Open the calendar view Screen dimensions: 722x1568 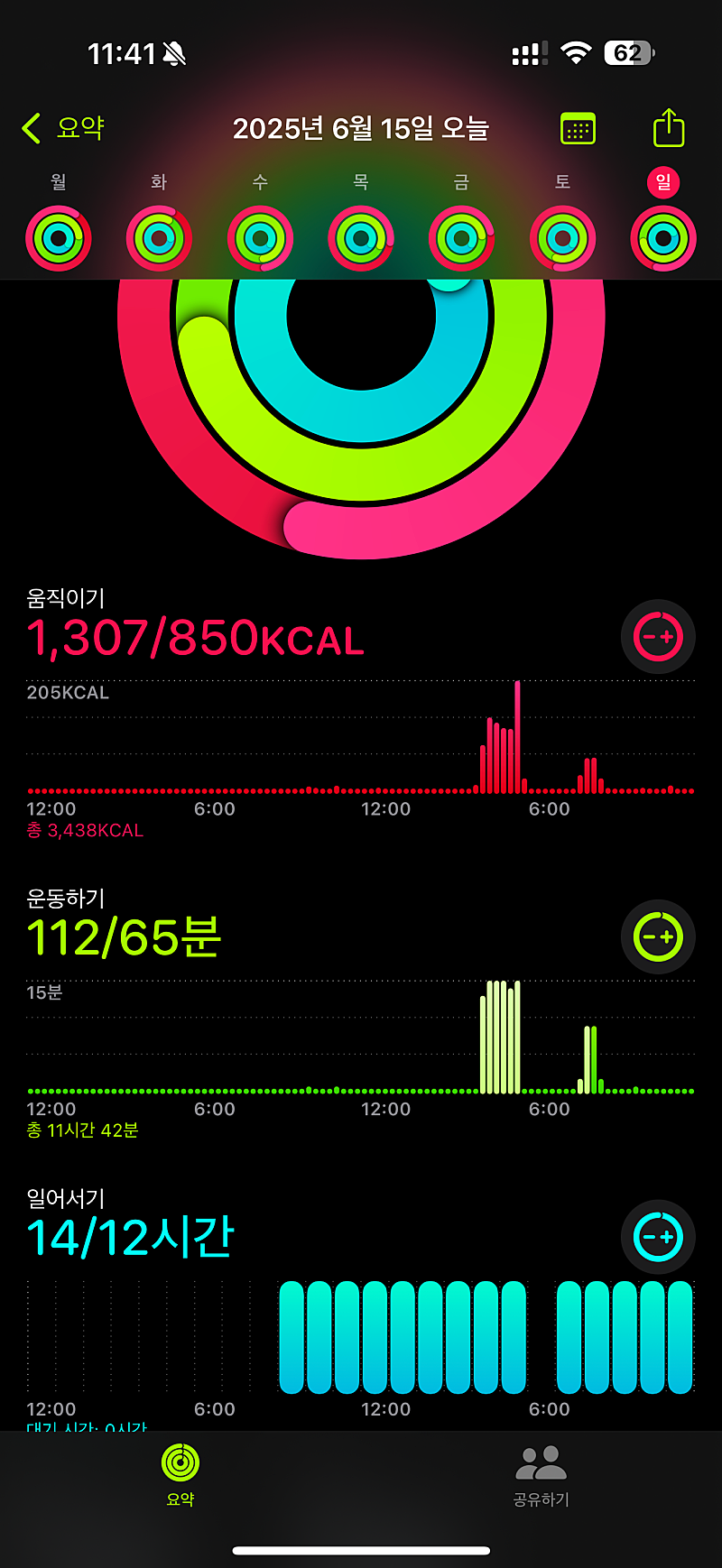coord(578,128)
